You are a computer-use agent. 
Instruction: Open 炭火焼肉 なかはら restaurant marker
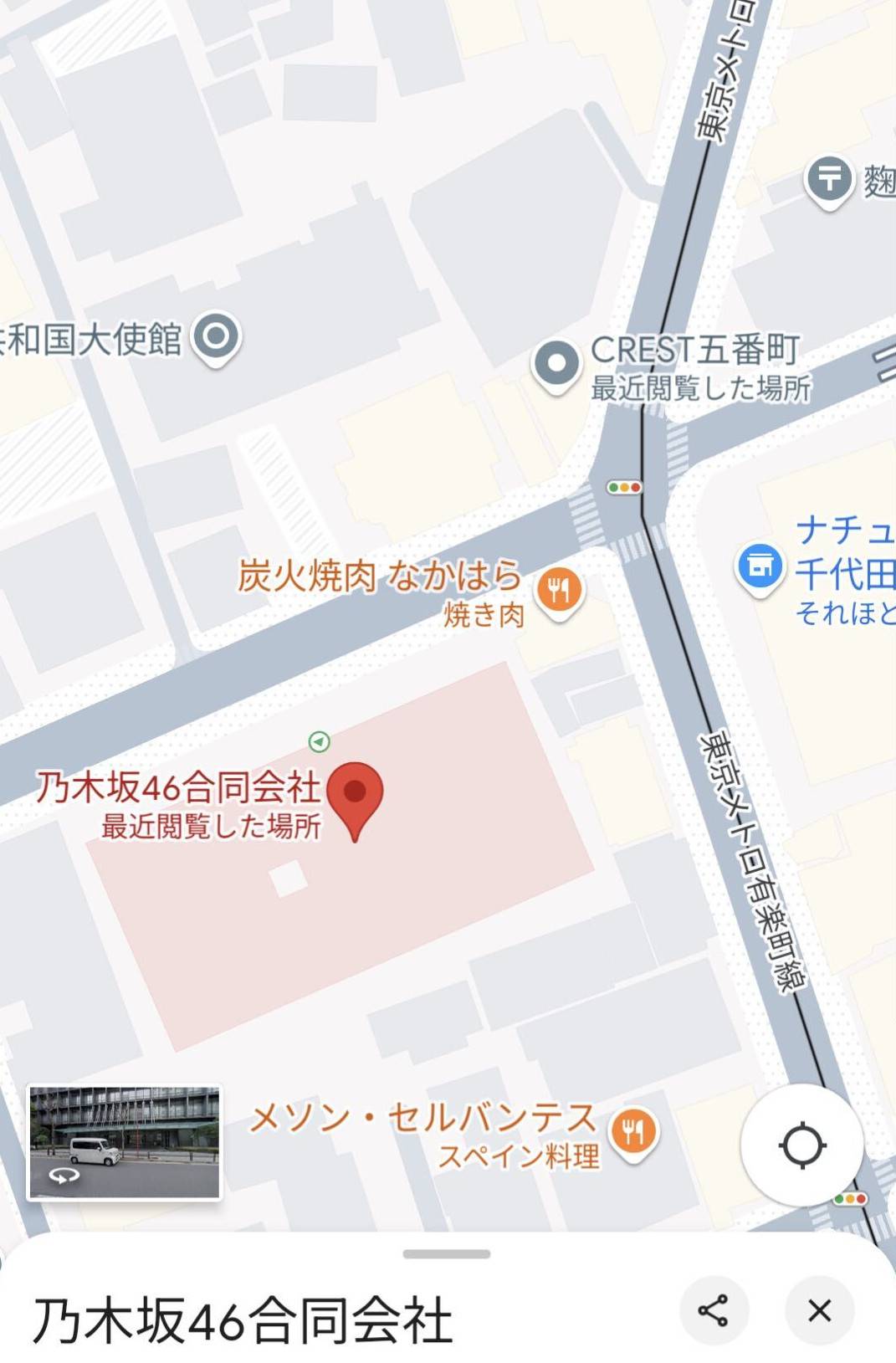tap(559, 591)
